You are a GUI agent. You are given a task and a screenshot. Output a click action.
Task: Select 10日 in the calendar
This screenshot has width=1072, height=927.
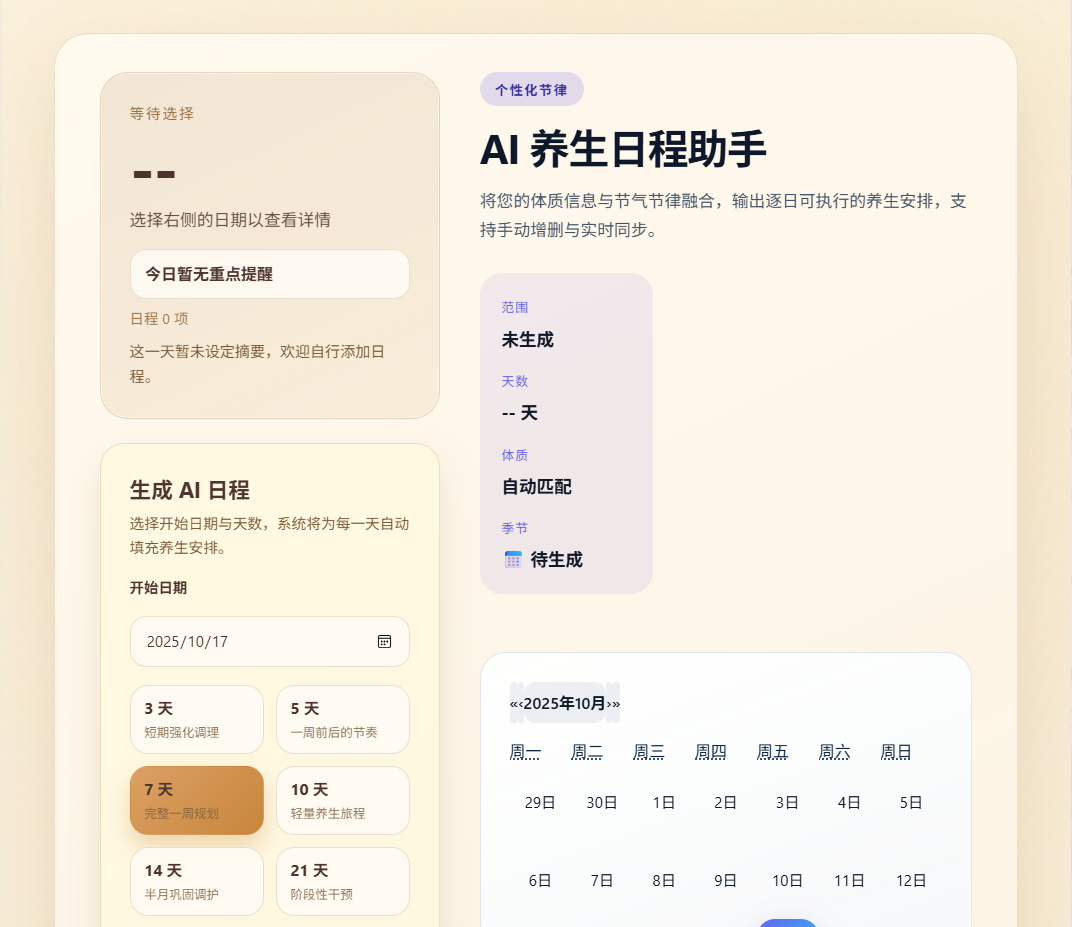787,881
